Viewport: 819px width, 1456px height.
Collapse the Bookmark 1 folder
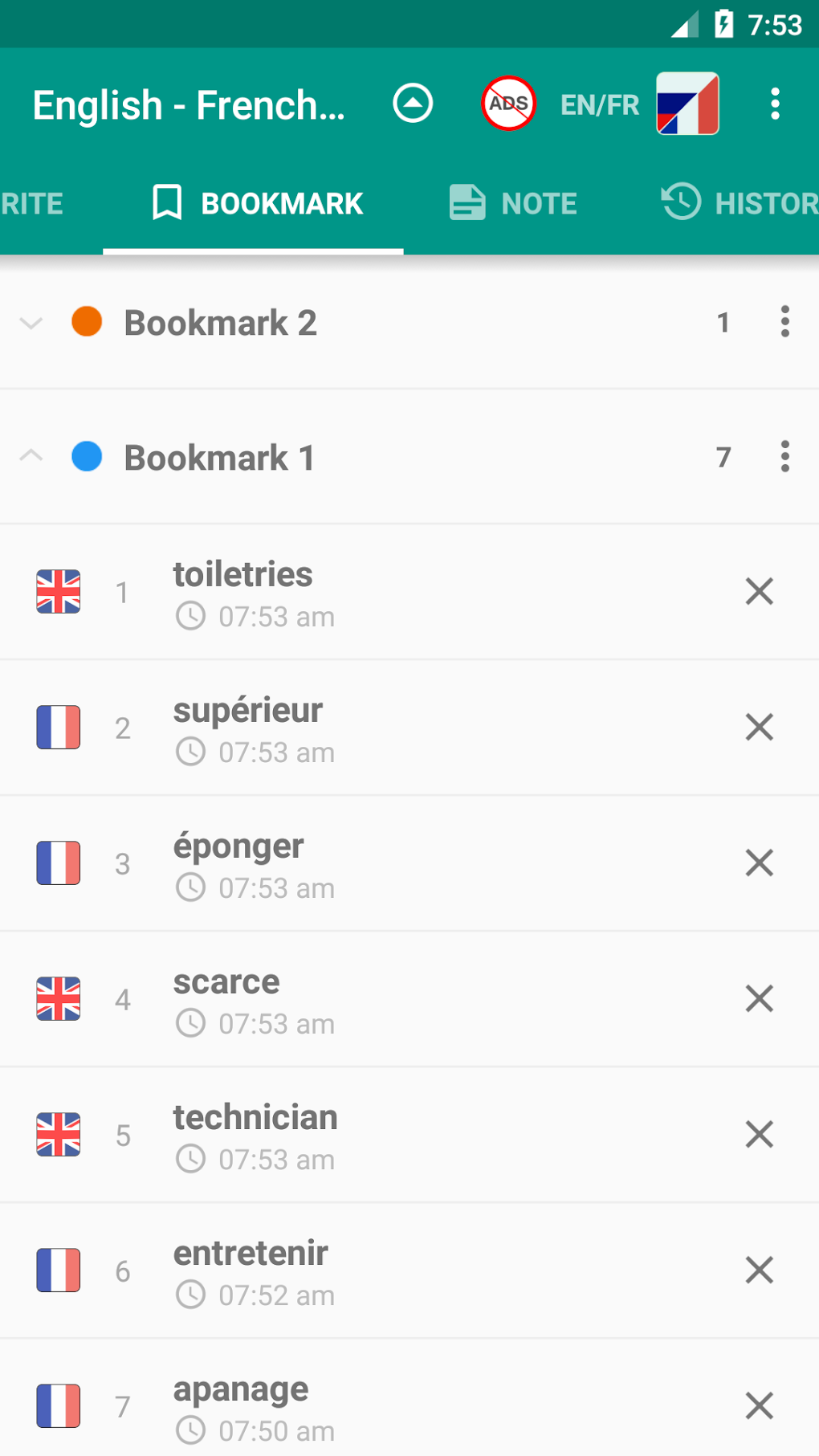(x=31, y=457)
